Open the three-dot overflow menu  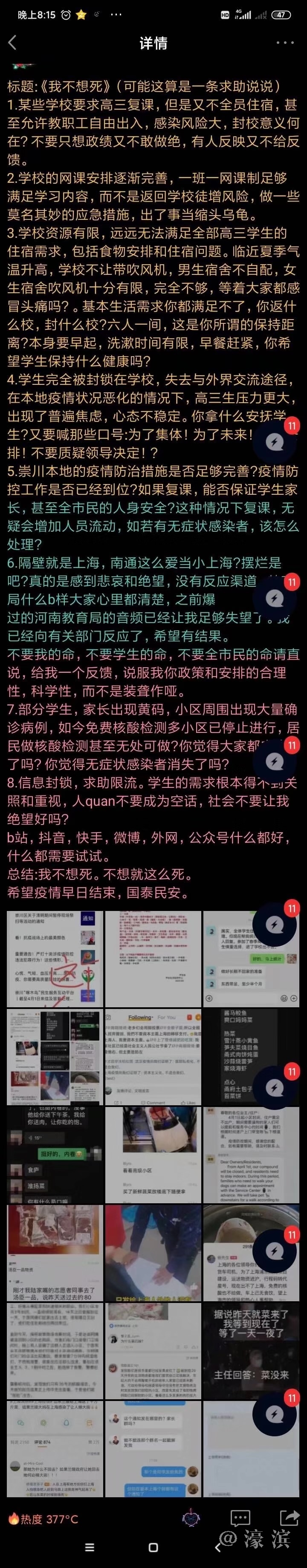pos(284,43)
